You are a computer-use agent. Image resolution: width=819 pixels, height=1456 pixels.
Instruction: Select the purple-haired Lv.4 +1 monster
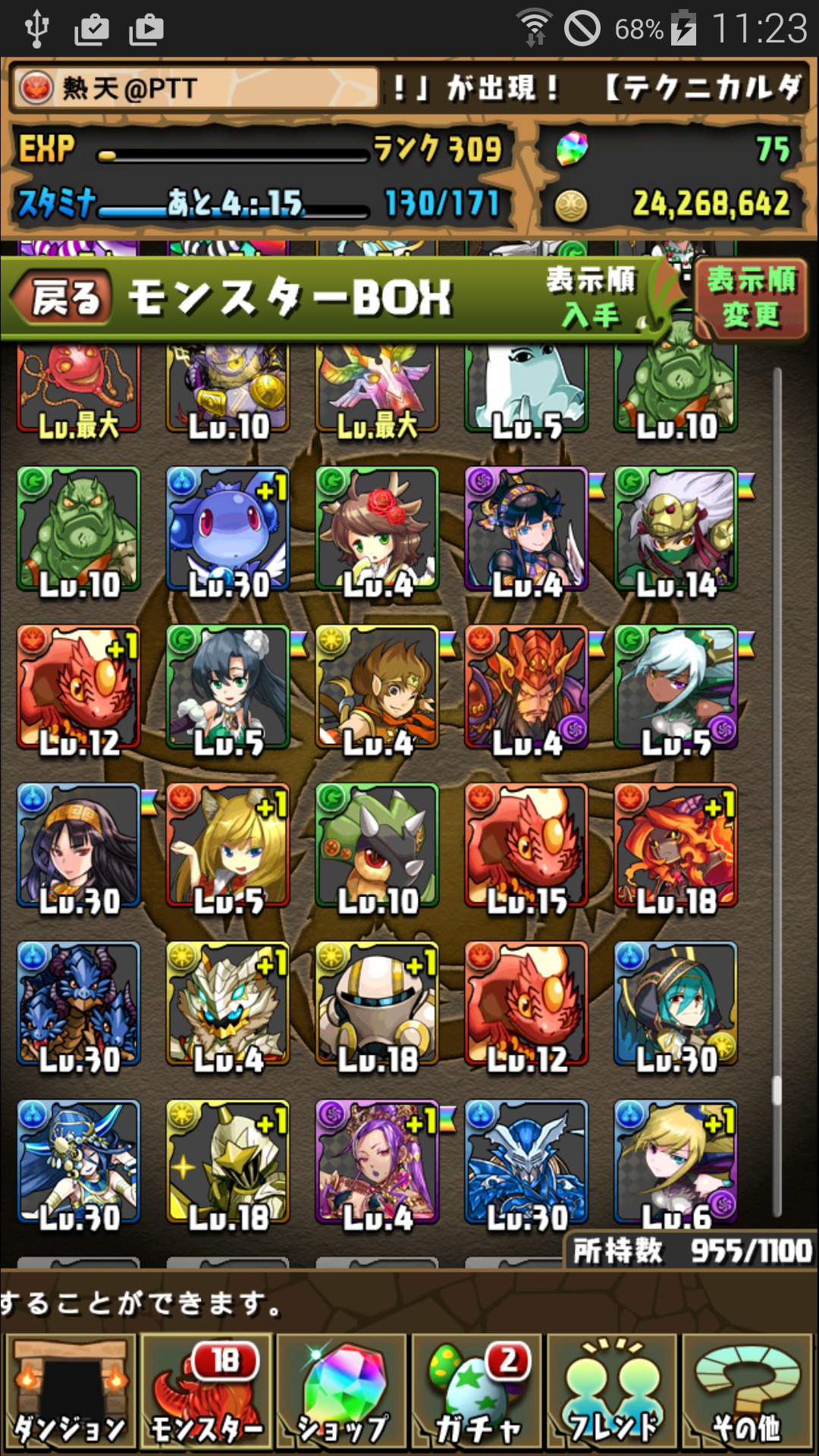click(x=377, y=1163)
